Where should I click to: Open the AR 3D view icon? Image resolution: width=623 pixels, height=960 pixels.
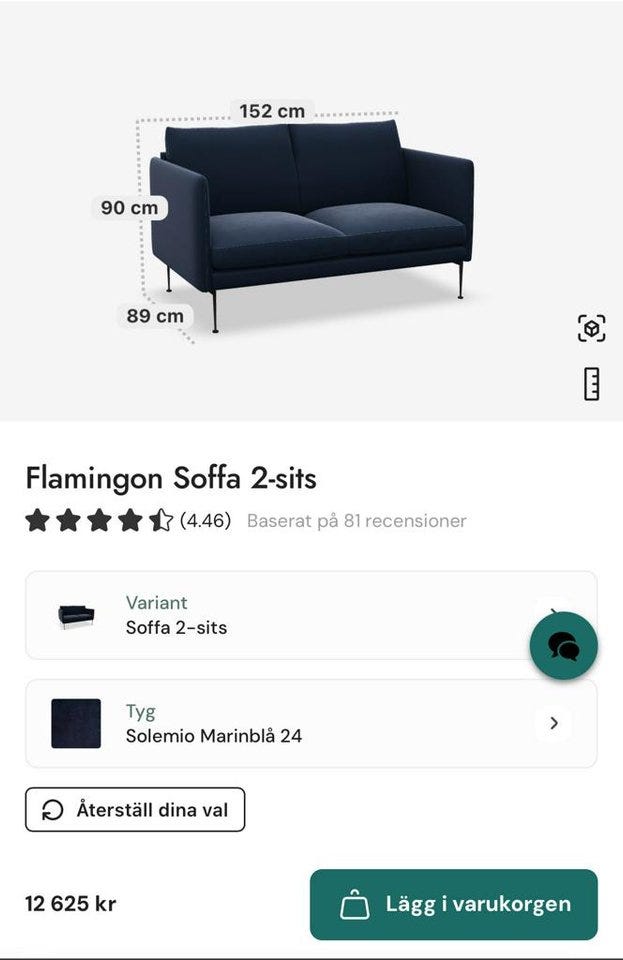coord(591,328)
